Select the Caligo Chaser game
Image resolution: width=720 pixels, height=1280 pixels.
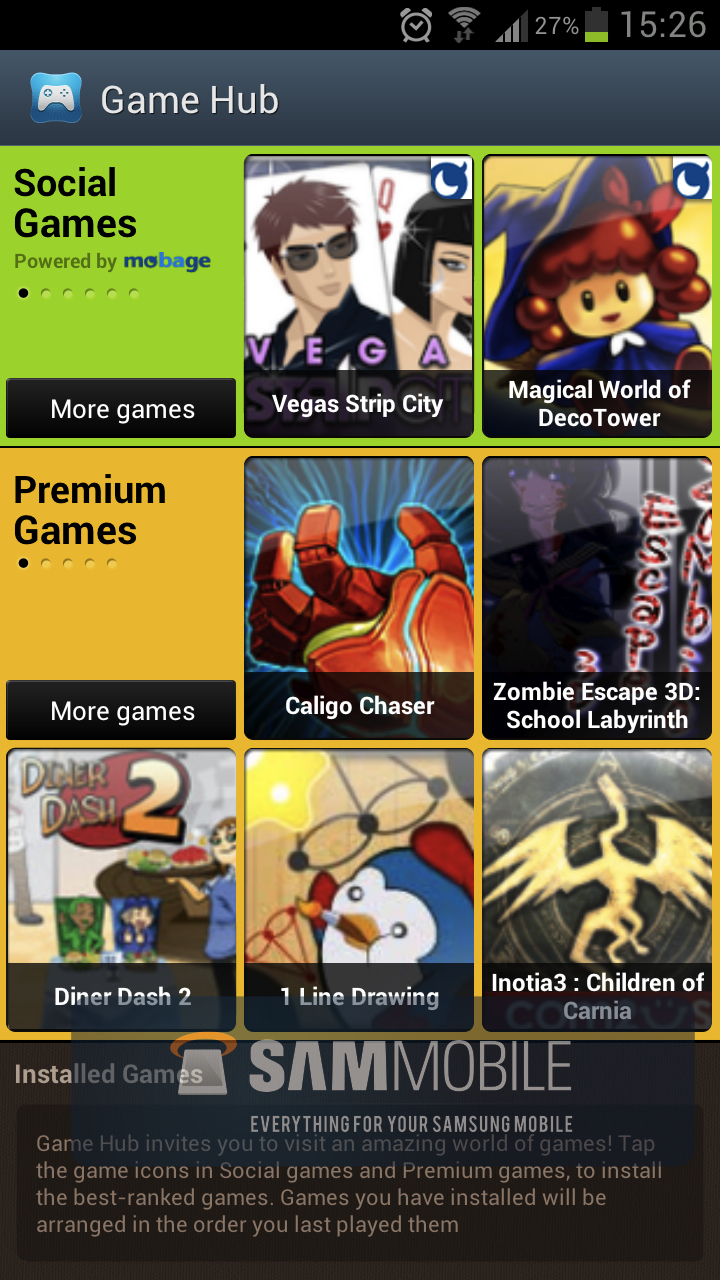[x=358, y=597]
